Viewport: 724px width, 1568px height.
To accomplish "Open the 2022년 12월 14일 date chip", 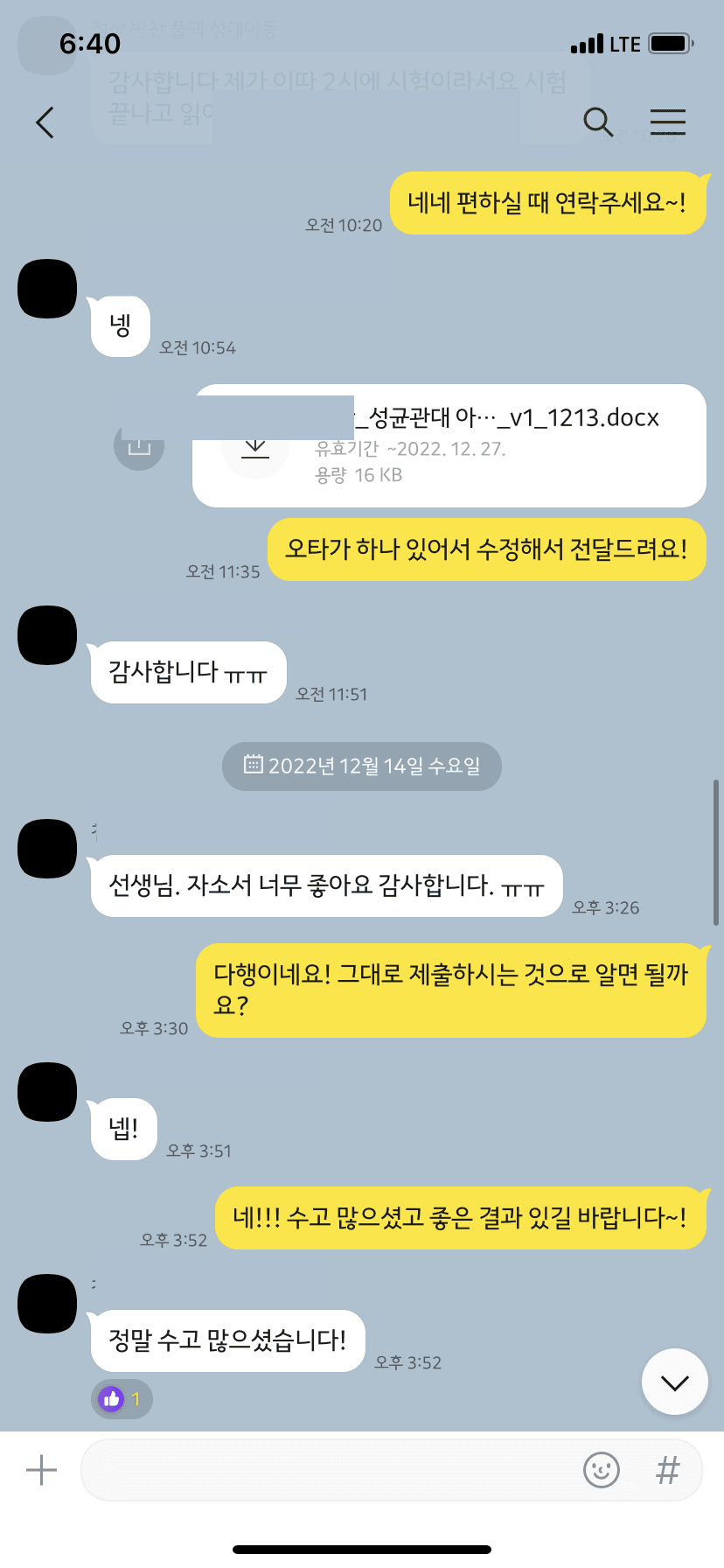I will coord(362,766).
